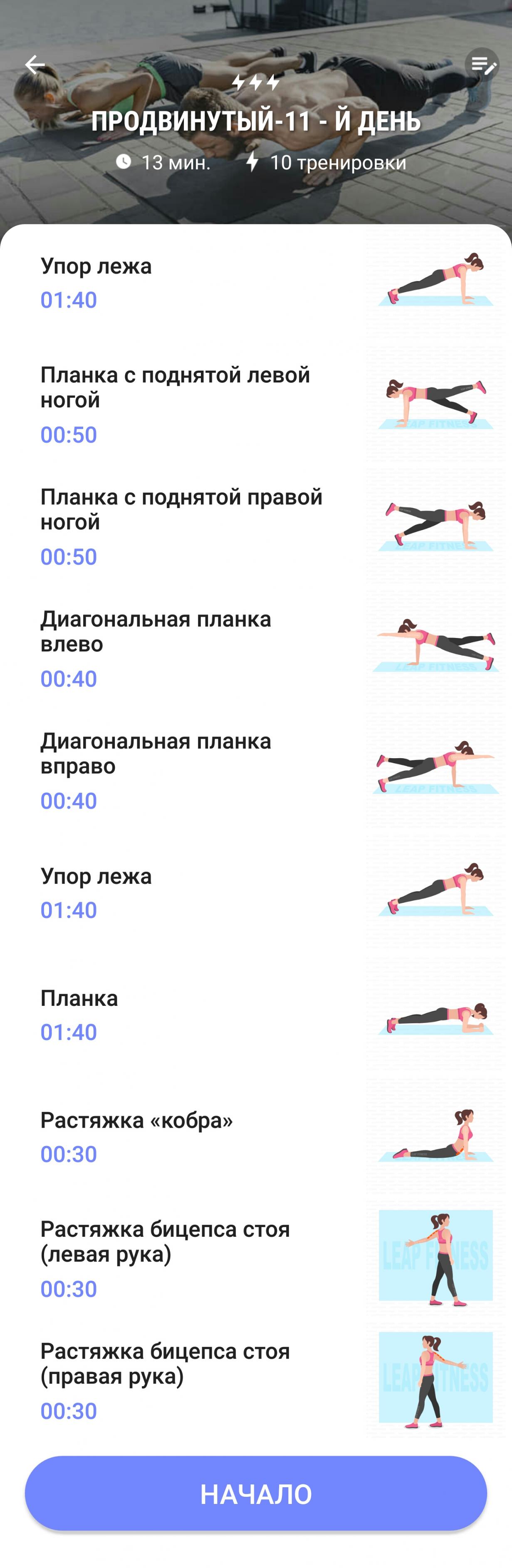Open the edit workout list icon
512x1568 pixels.
tap(482, 65)
